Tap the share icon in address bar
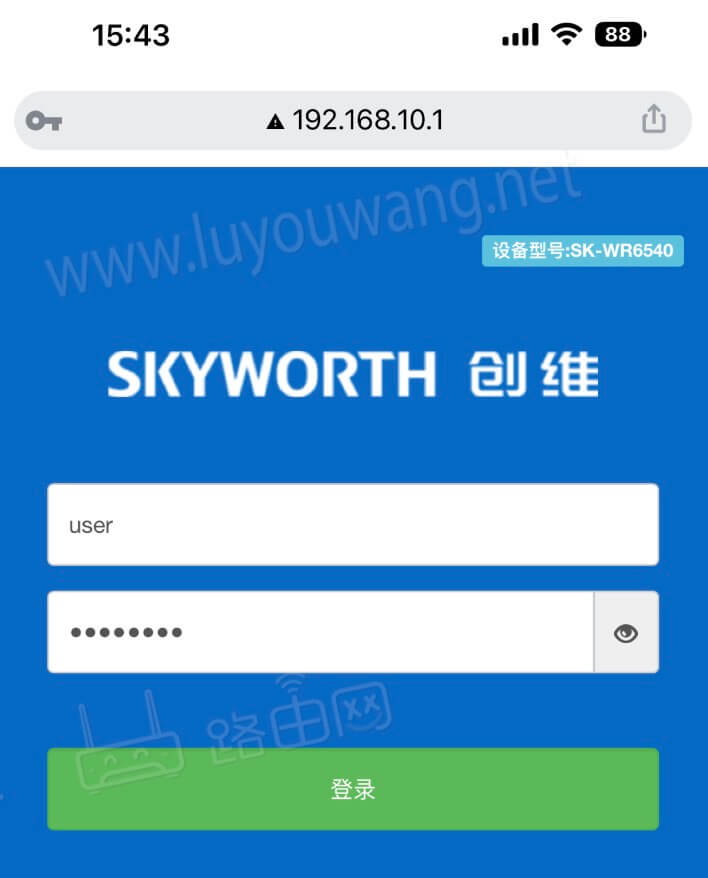This screenshot has width=708, height=878. [x=653, y=121]
